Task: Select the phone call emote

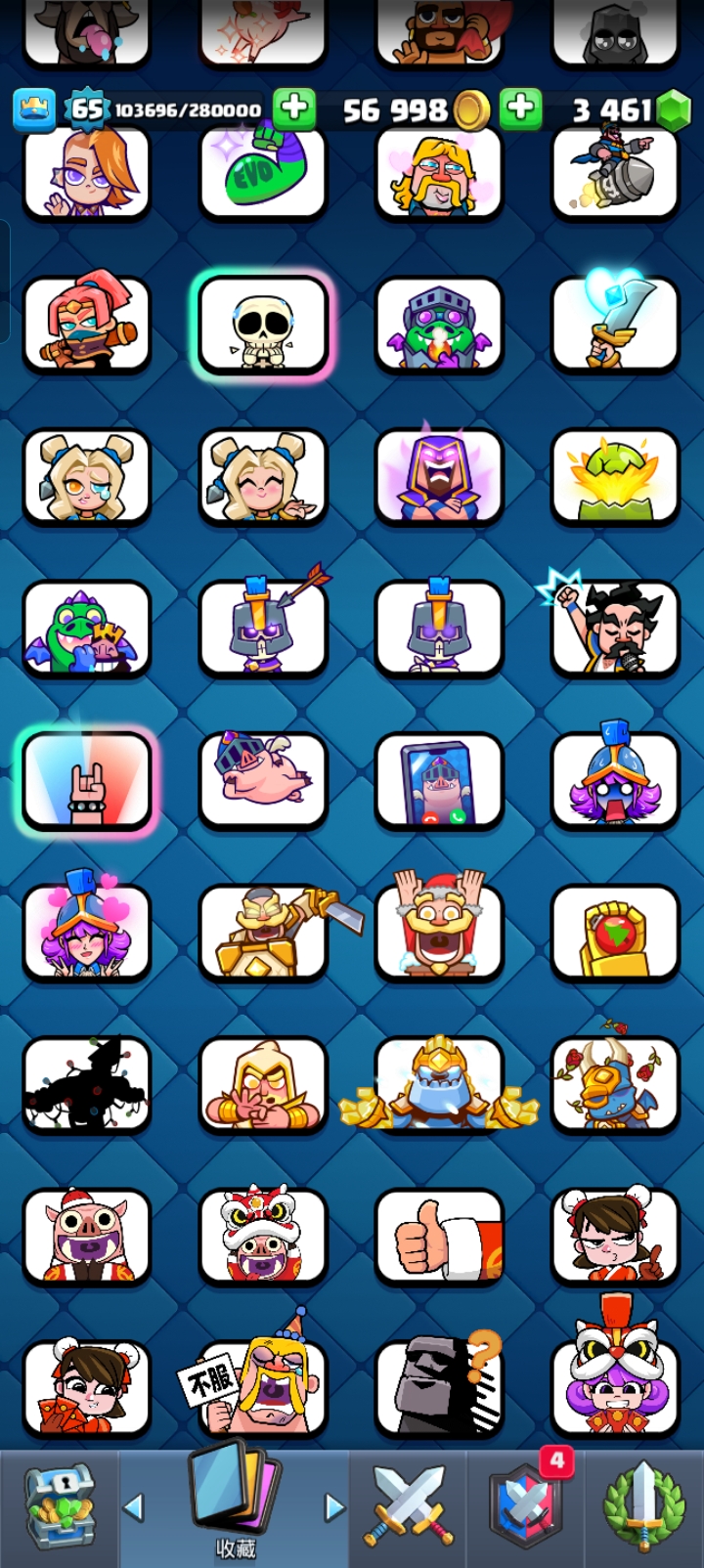Action: [x=439, y=780]
